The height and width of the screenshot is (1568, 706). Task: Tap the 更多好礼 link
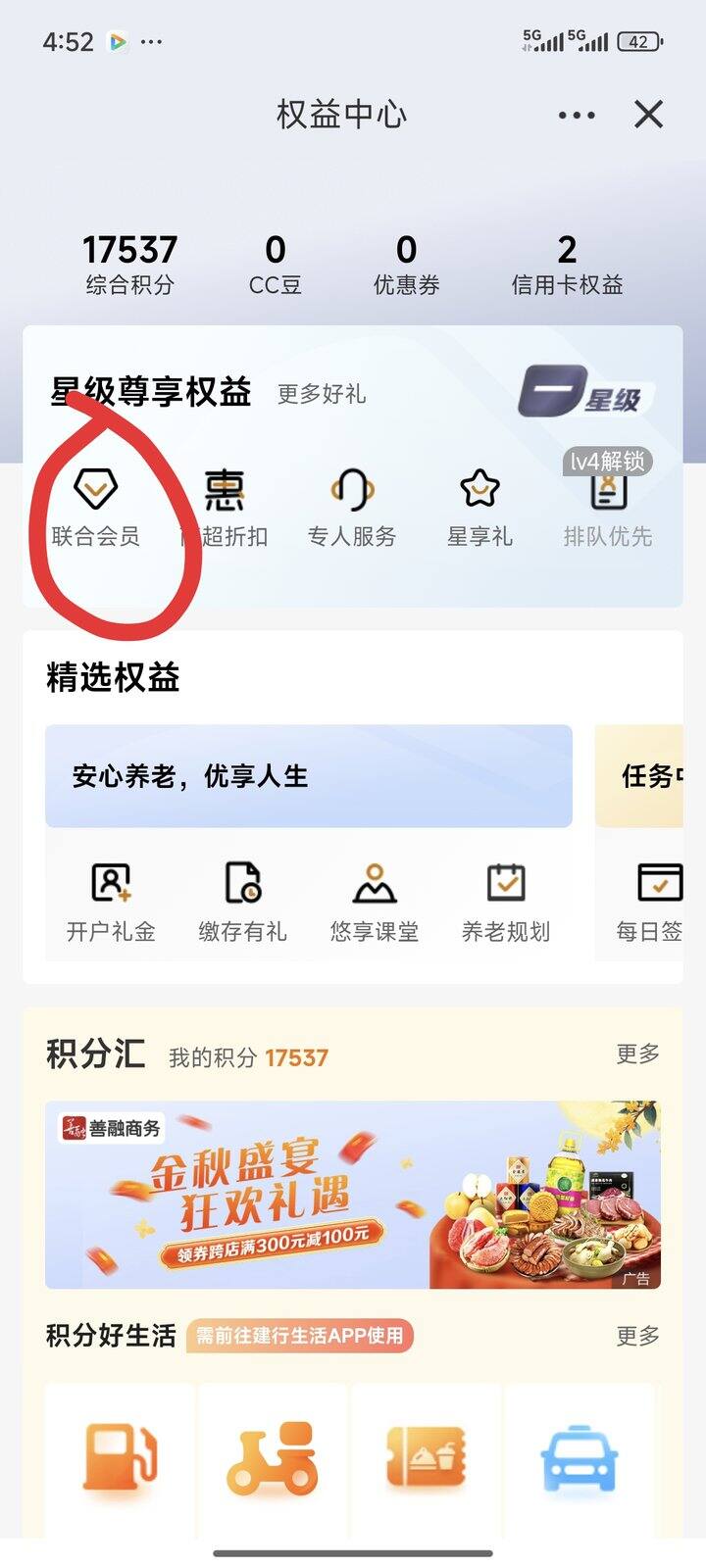(x=322, y=394)
